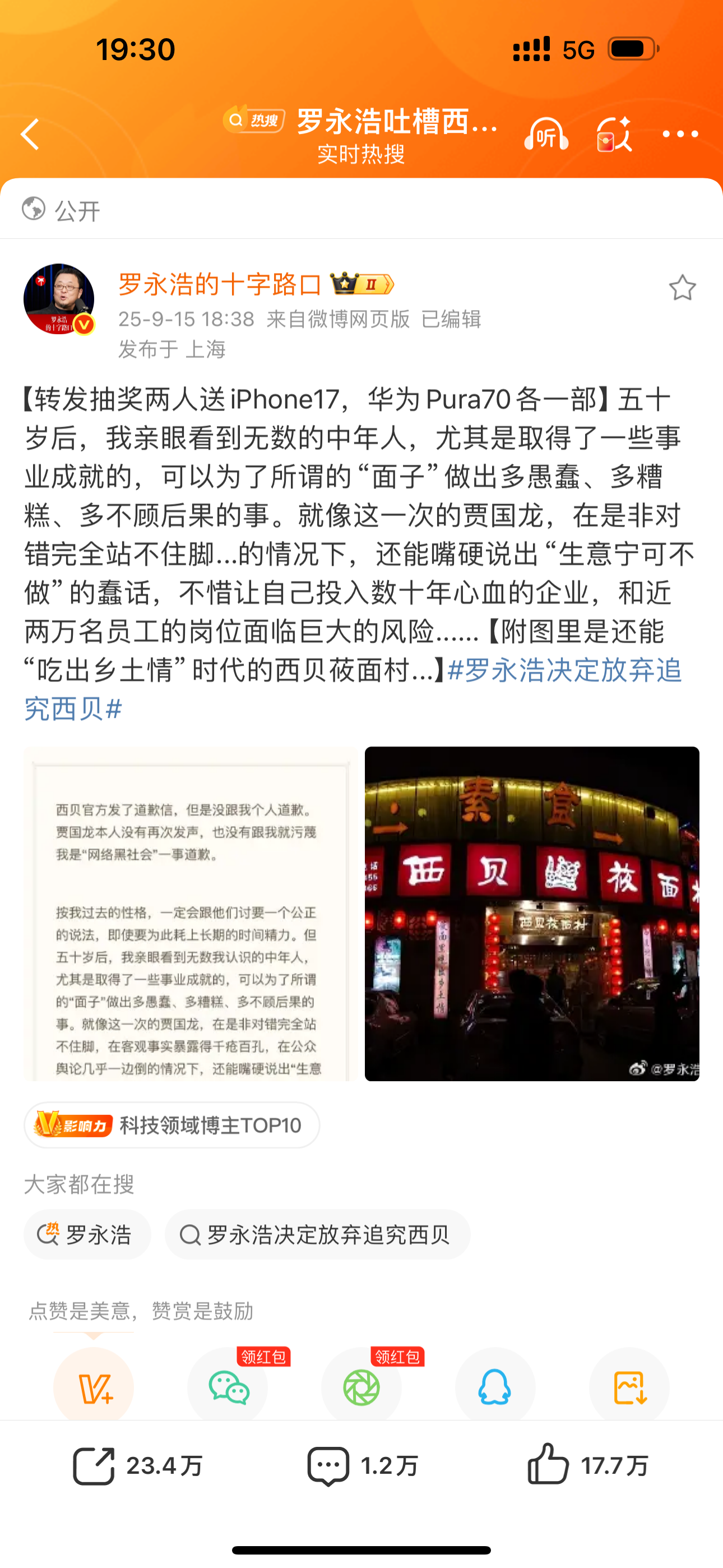Repost this post, 23.4万
This screenshot has height=1568, width=723.
137,1466
